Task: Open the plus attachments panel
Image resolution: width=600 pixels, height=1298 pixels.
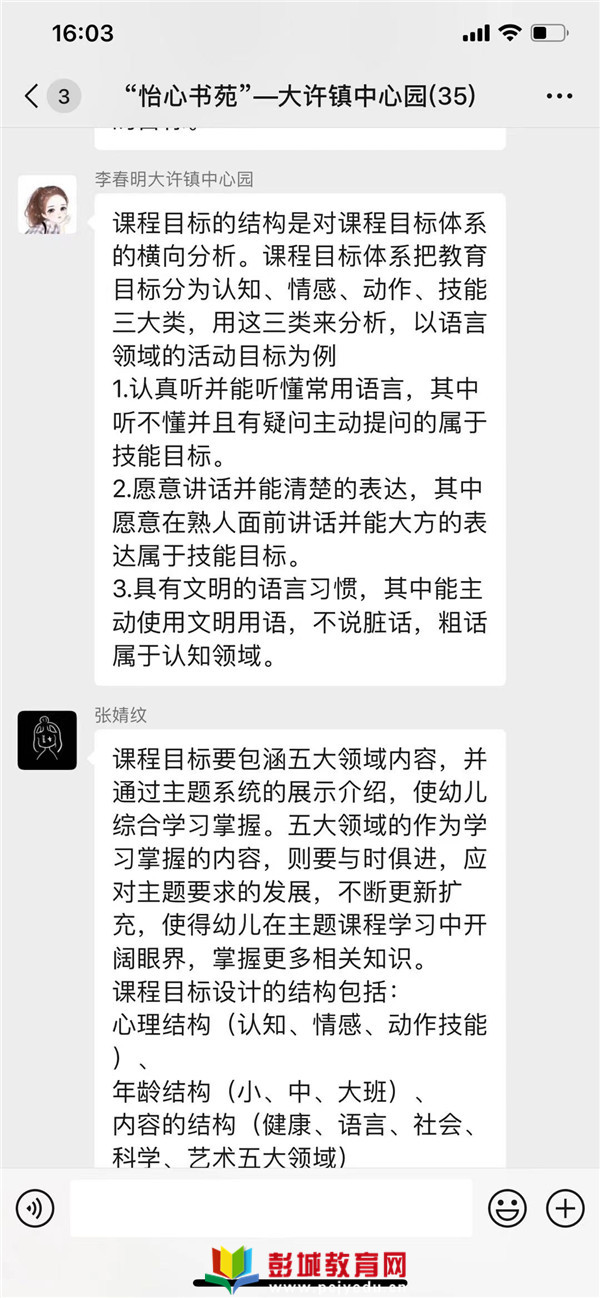Action: [x=565, y=1209]
